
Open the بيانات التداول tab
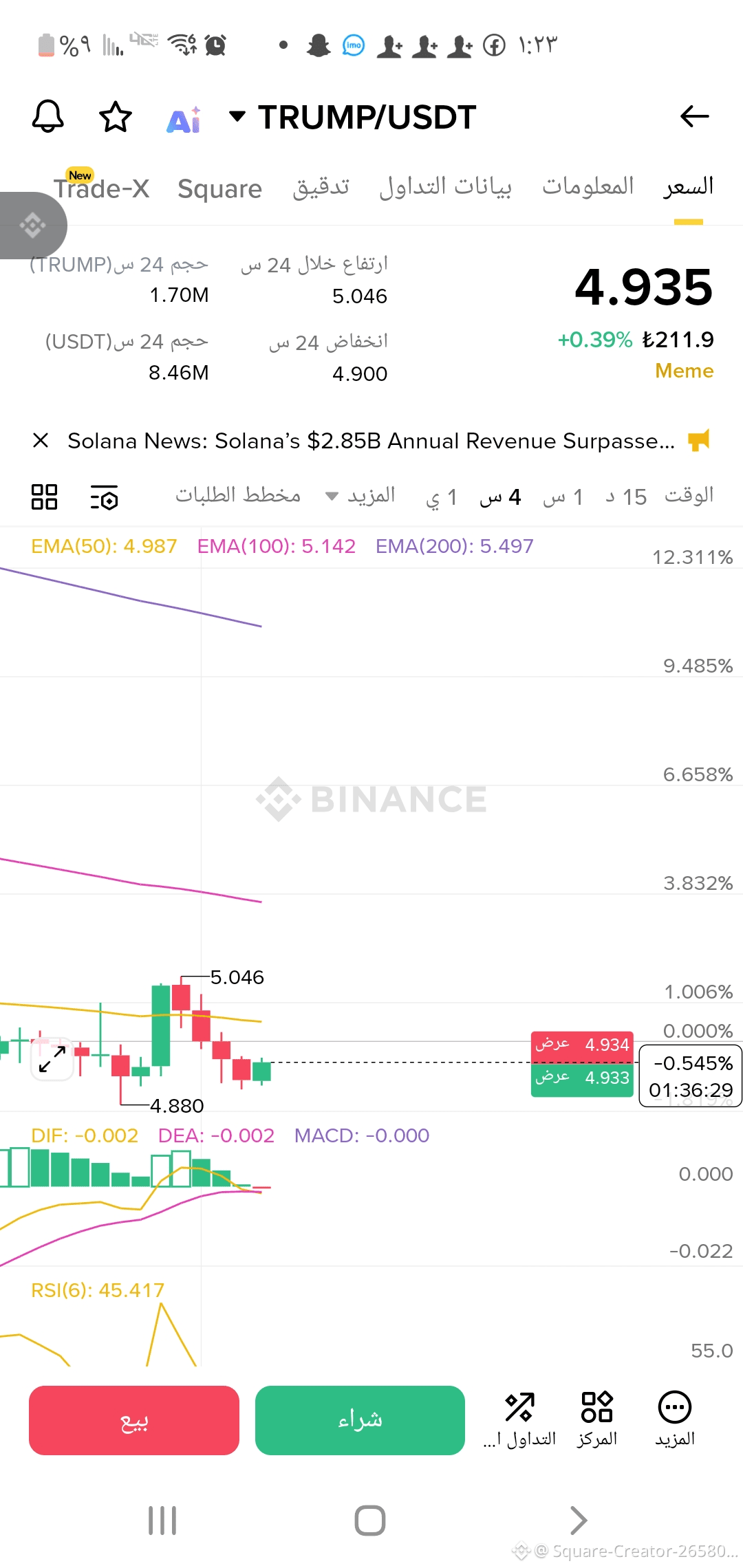click(x=445, y=187)
